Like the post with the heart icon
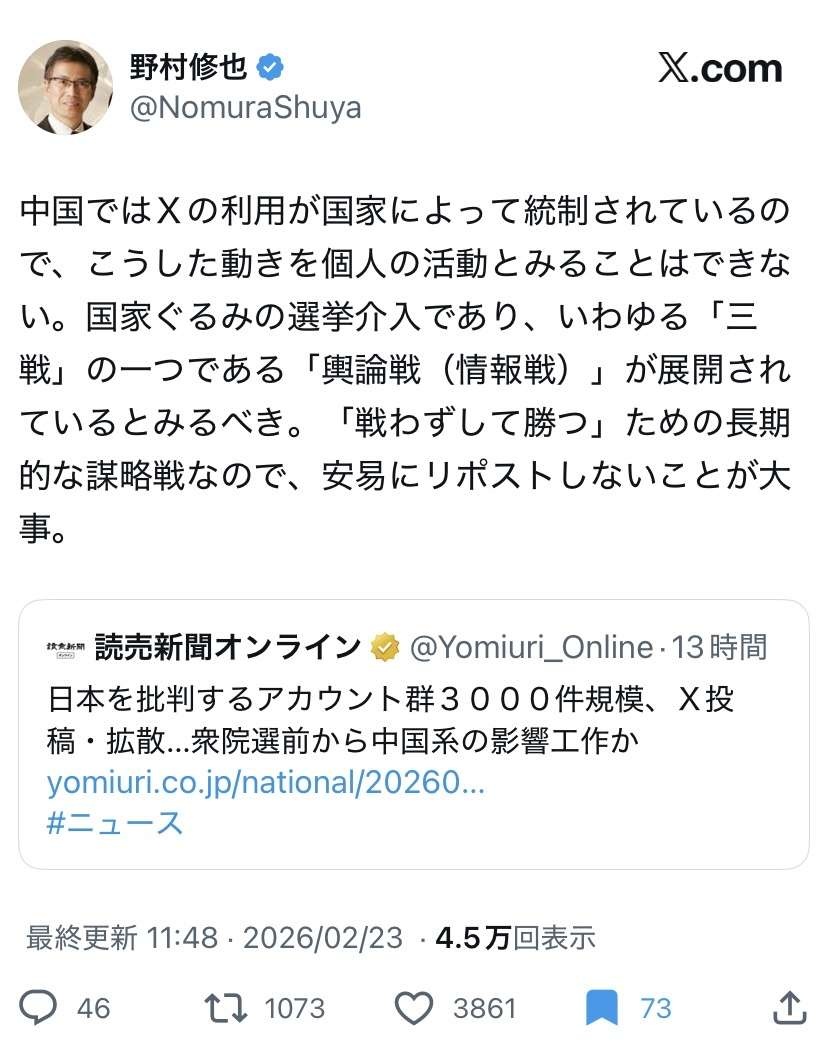 pos(413,1007)
